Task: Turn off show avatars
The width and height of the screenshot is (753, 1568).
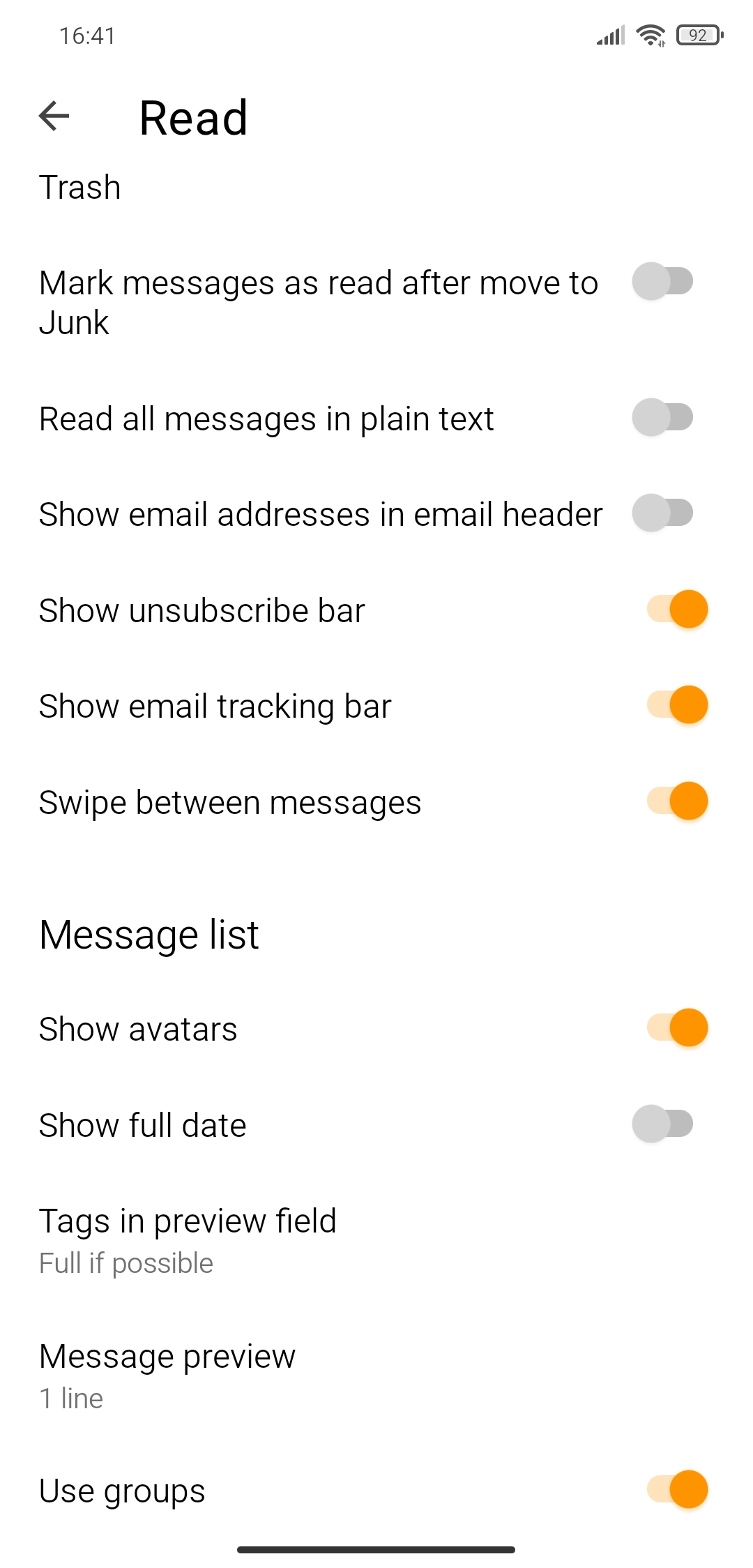Action: point(678,1027)
